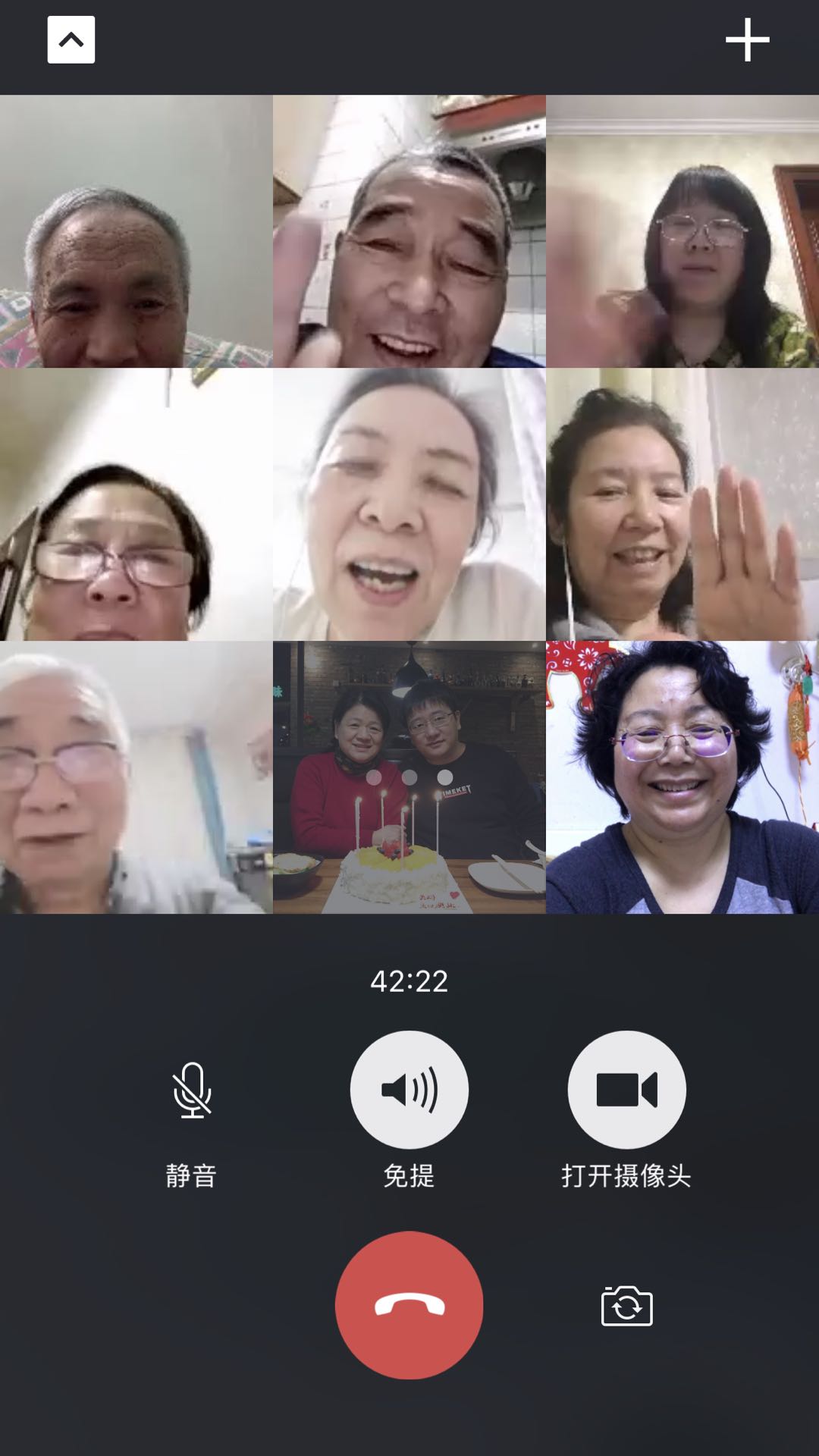This screenshot has height=1456, width=819.
Task: Turn on the camera (打开摄像头)
Action: [626, 1089]
